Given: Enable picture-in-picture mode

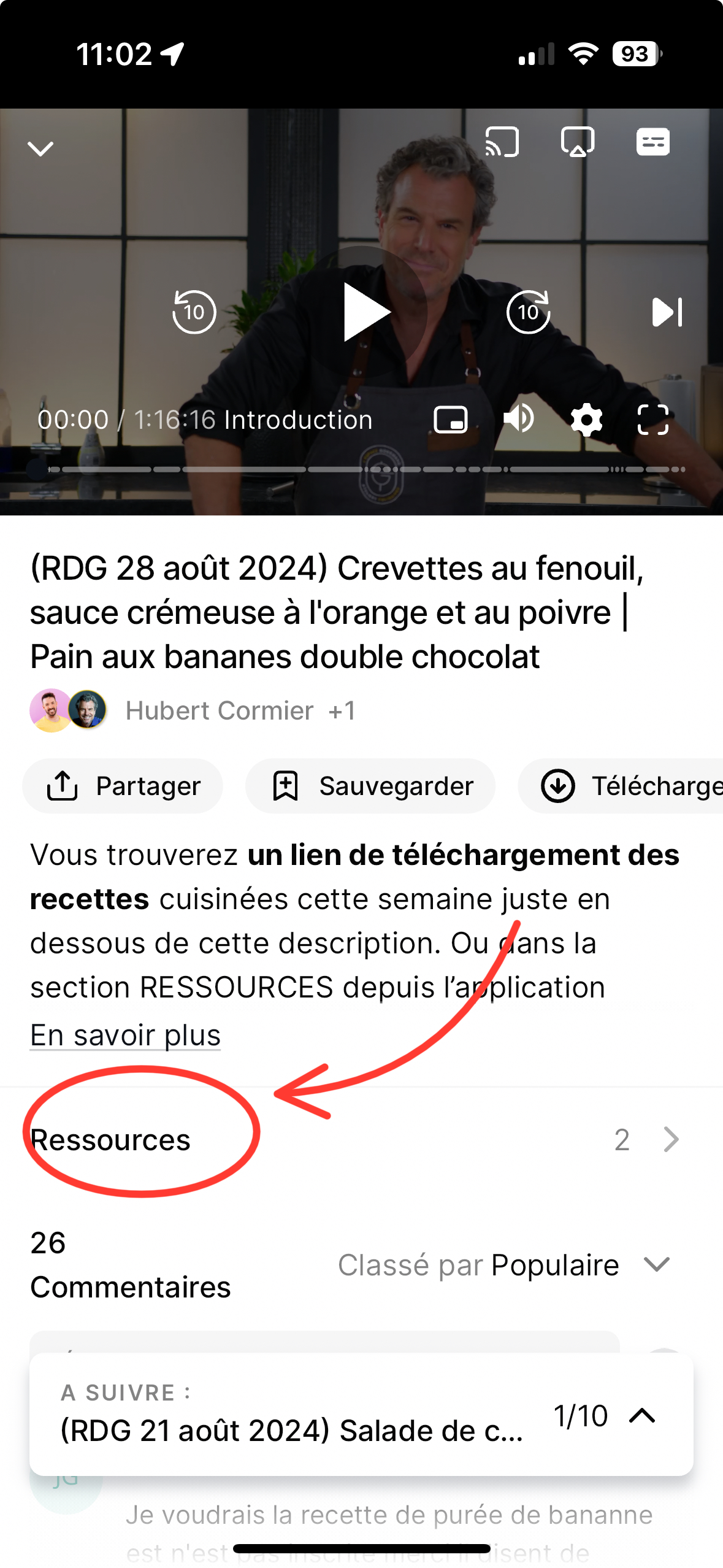Looking at the screenshot, I should (x=450, y=420).
